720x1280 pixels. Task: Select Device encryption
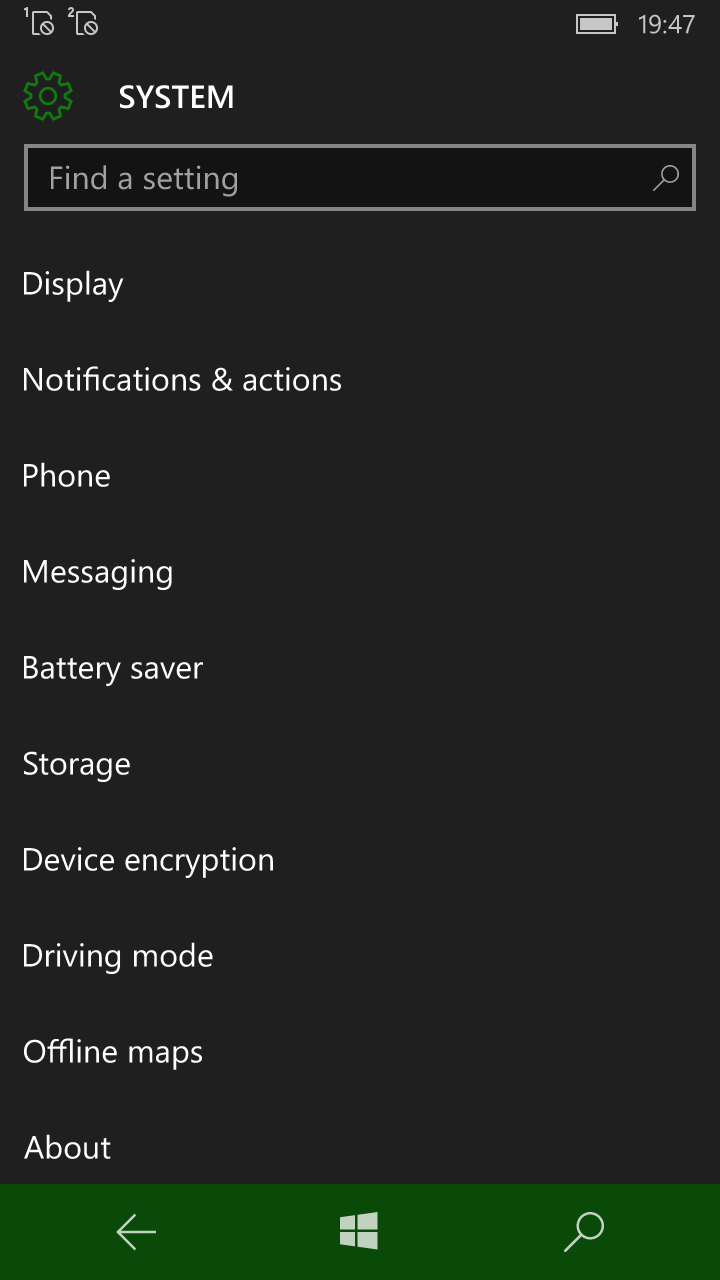click(x=360, y=860)
